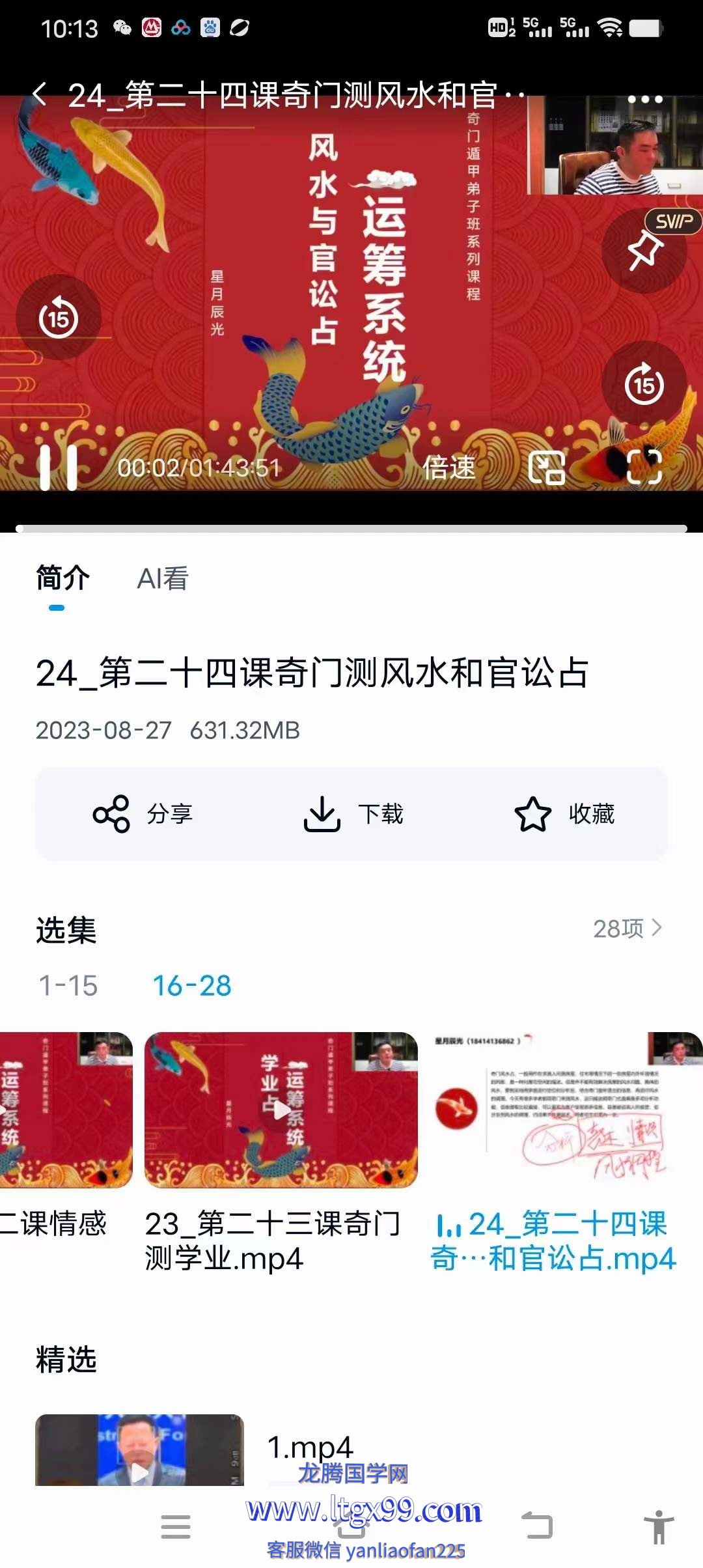
Task: Tap the system back navigation button
Action: [x=538, y=1526]
